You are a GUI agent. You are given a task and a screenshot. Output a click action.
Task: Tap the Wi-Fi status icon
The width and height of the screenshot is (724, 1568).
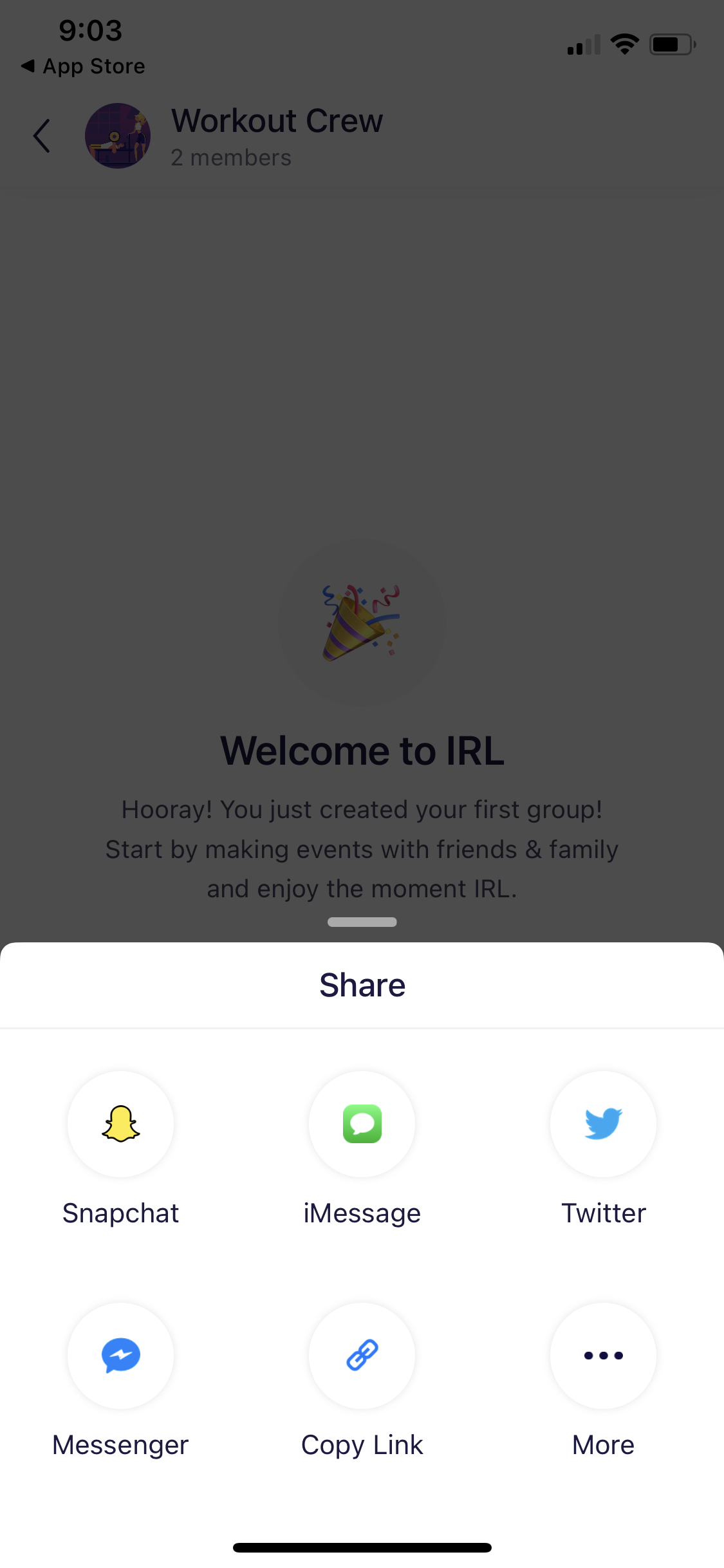click(623, 43)
